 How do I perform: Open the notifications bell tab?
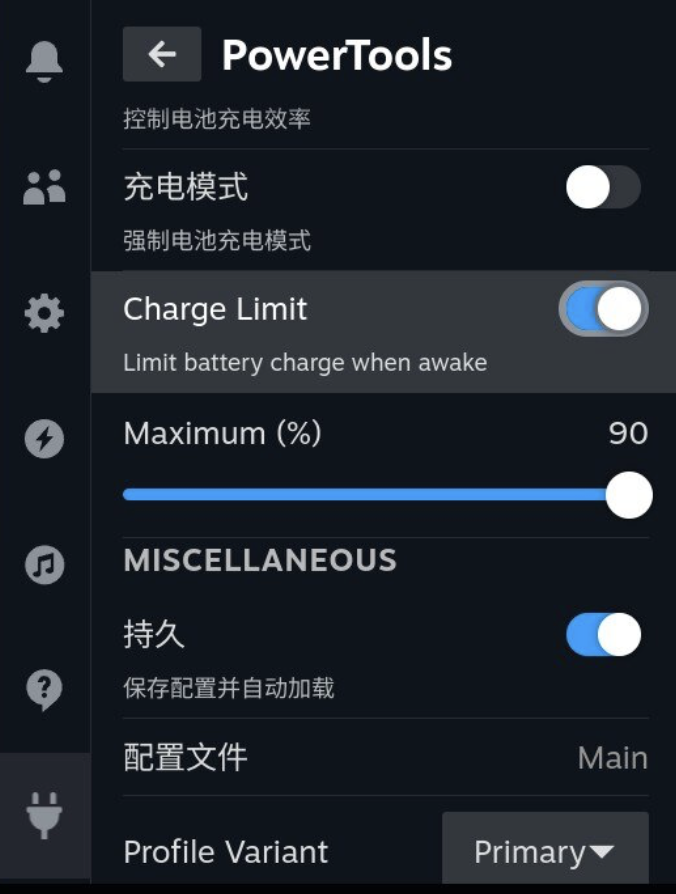(44, 60)
